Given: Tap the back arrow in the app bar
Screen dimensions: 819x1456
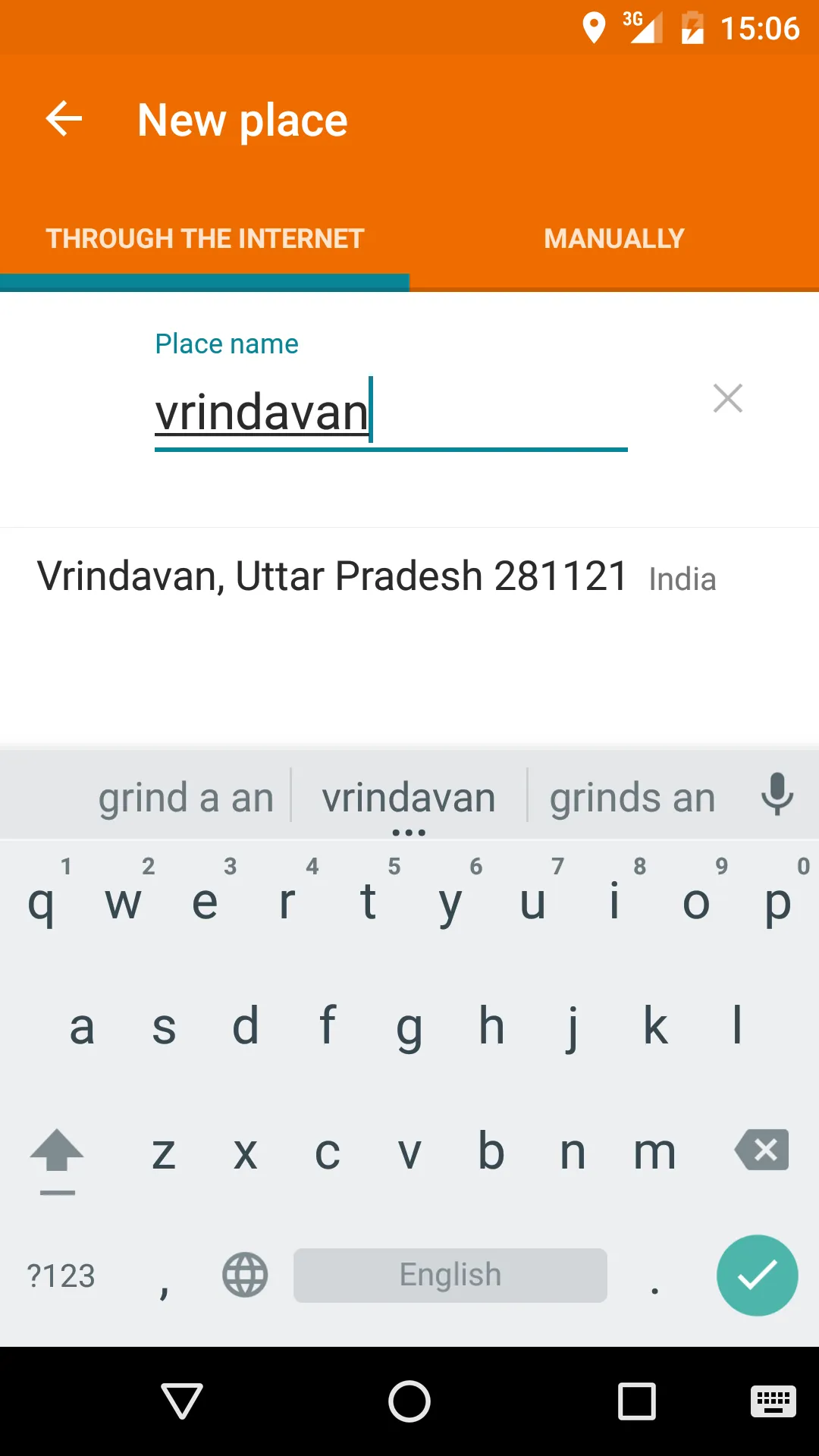Looking at the screenshot, I should (64, 119).
